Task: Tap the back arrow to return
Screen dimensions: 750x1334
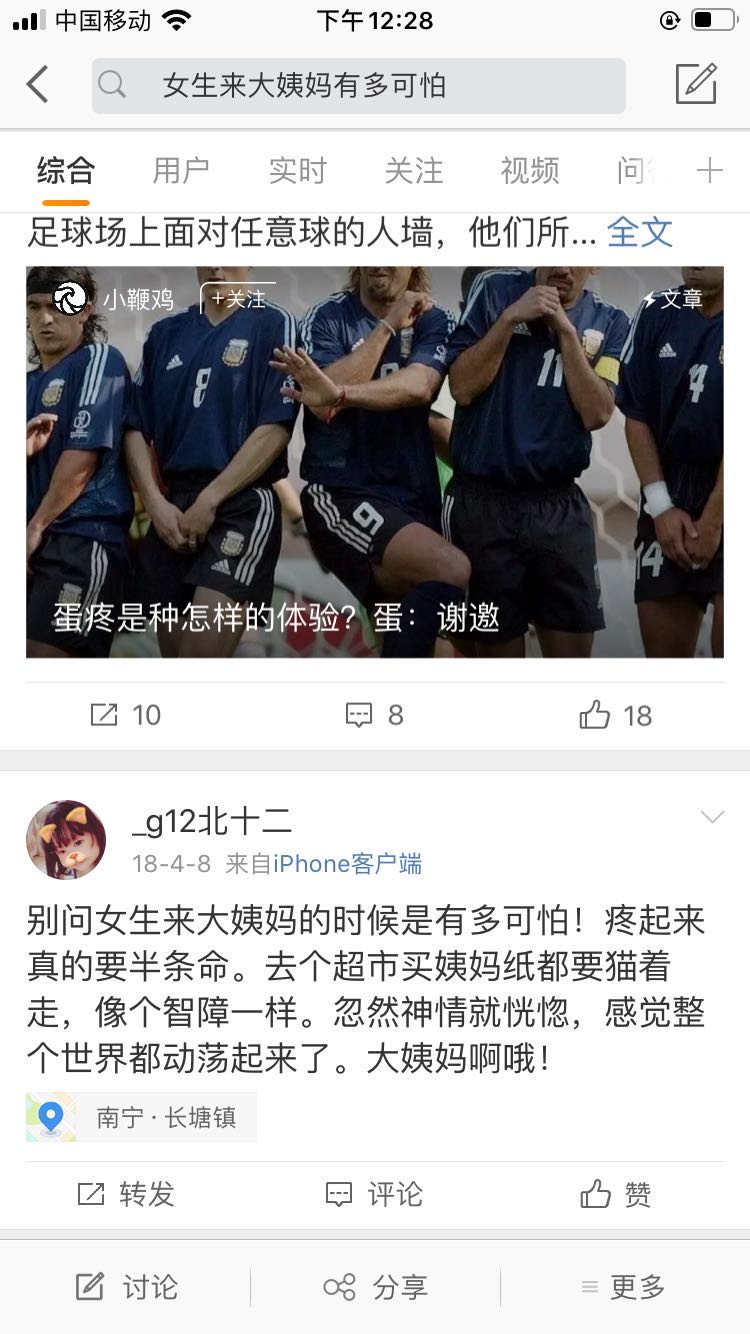Action: 38,85
